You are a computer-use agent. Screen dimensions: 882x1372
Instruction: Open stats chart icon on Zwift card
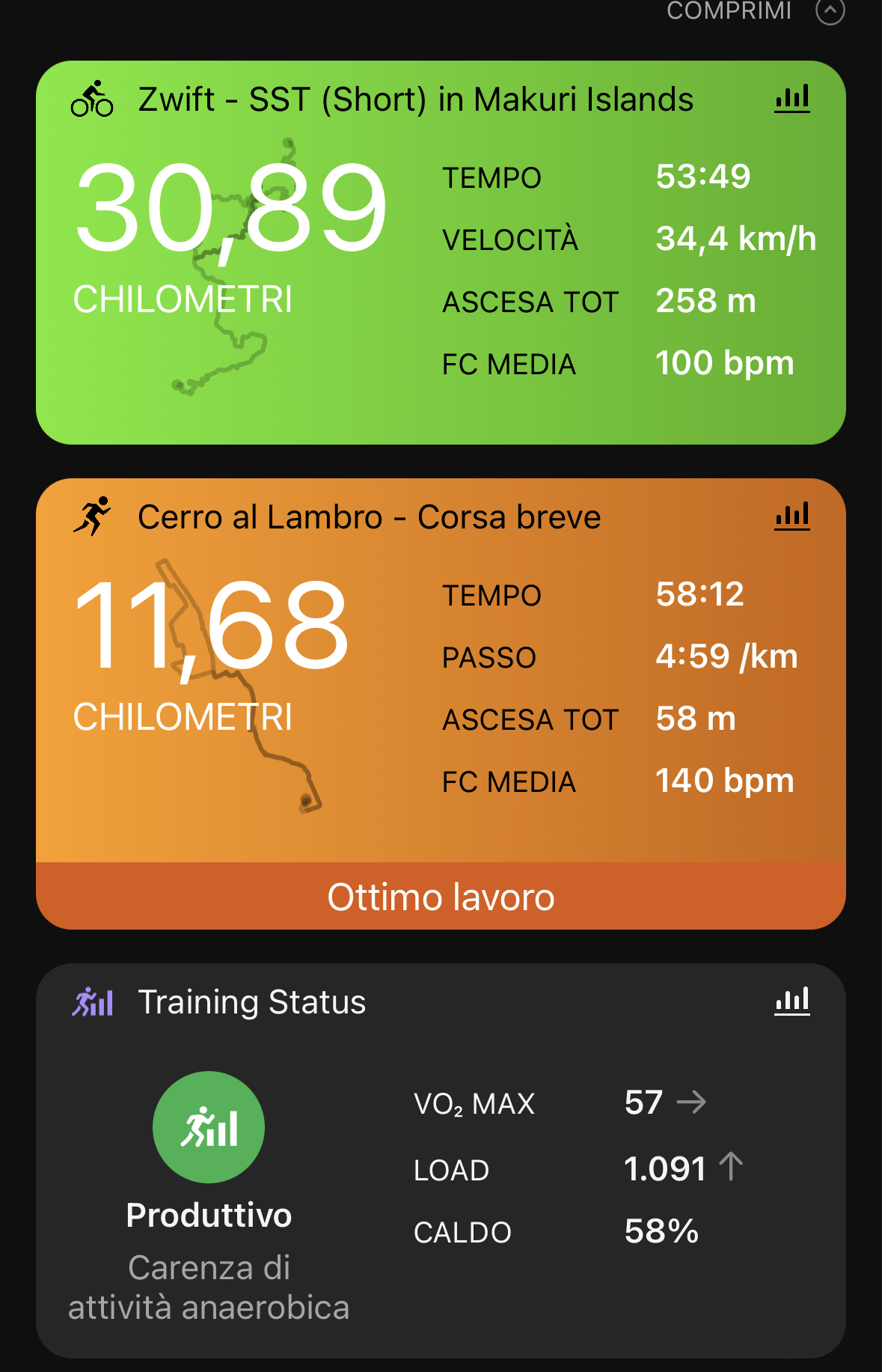(x=791, y=99)
